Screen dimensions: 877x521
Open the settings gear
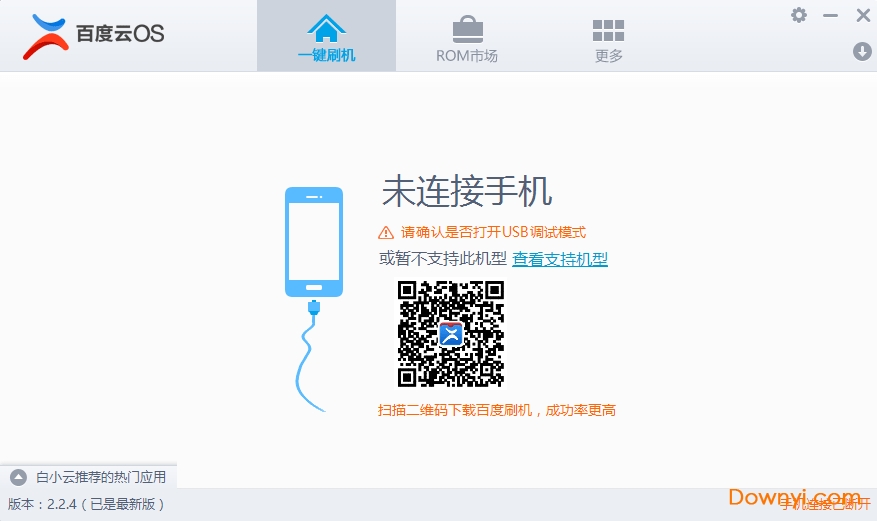click(798, 15)
